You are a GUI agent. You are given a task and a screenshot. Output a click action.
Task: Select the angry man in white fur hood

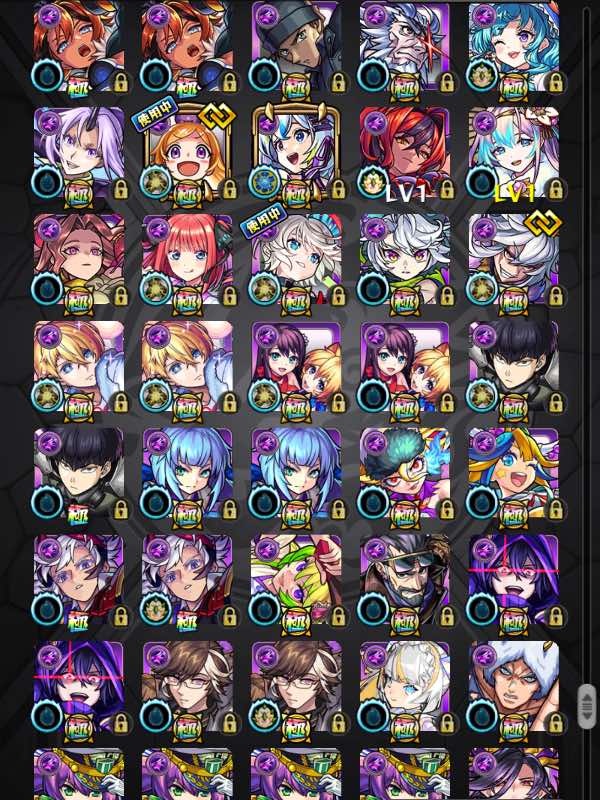point(514,687)
